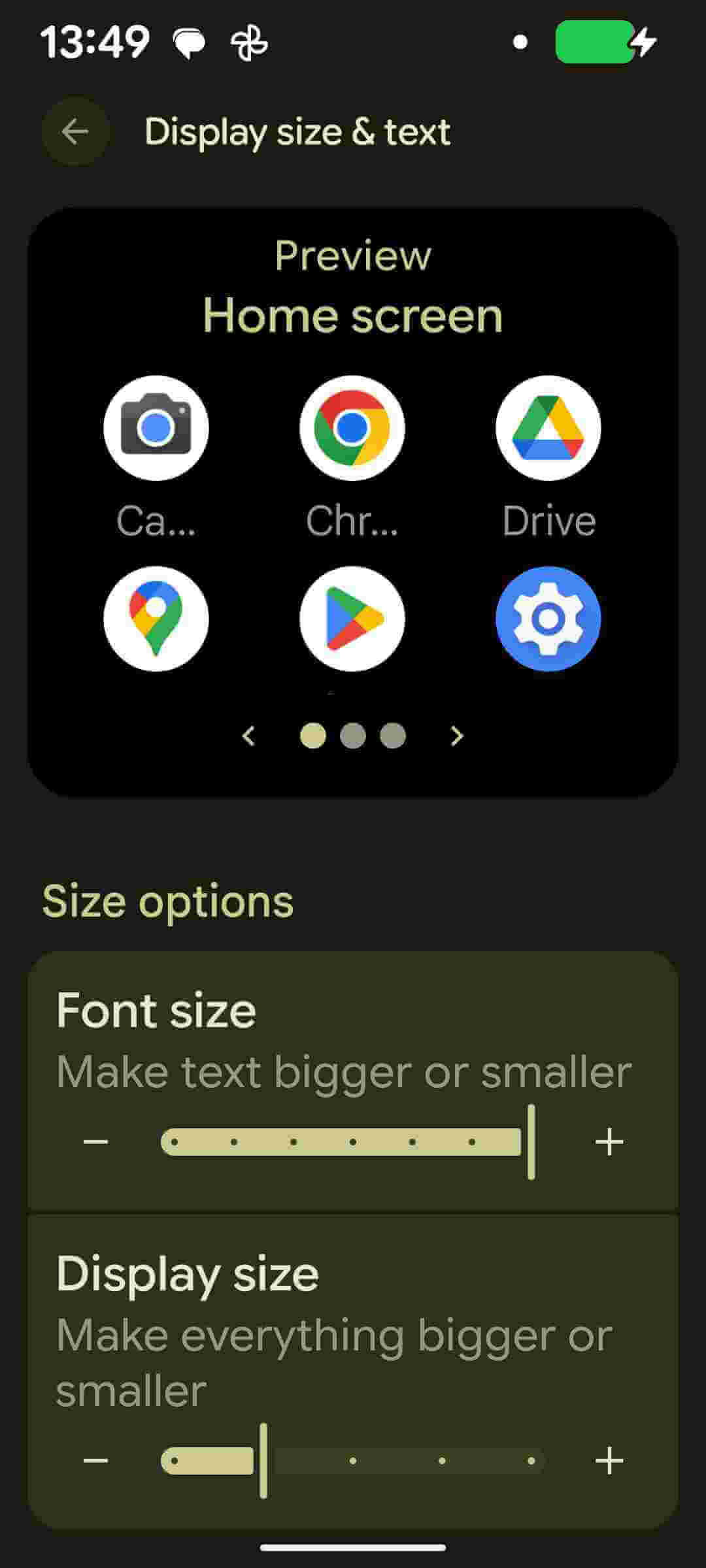The height and width of the screenshot is (1568, 706).
Task: Increase font size with plus button
Action: pyautogui.click(x=609, y=1142)
